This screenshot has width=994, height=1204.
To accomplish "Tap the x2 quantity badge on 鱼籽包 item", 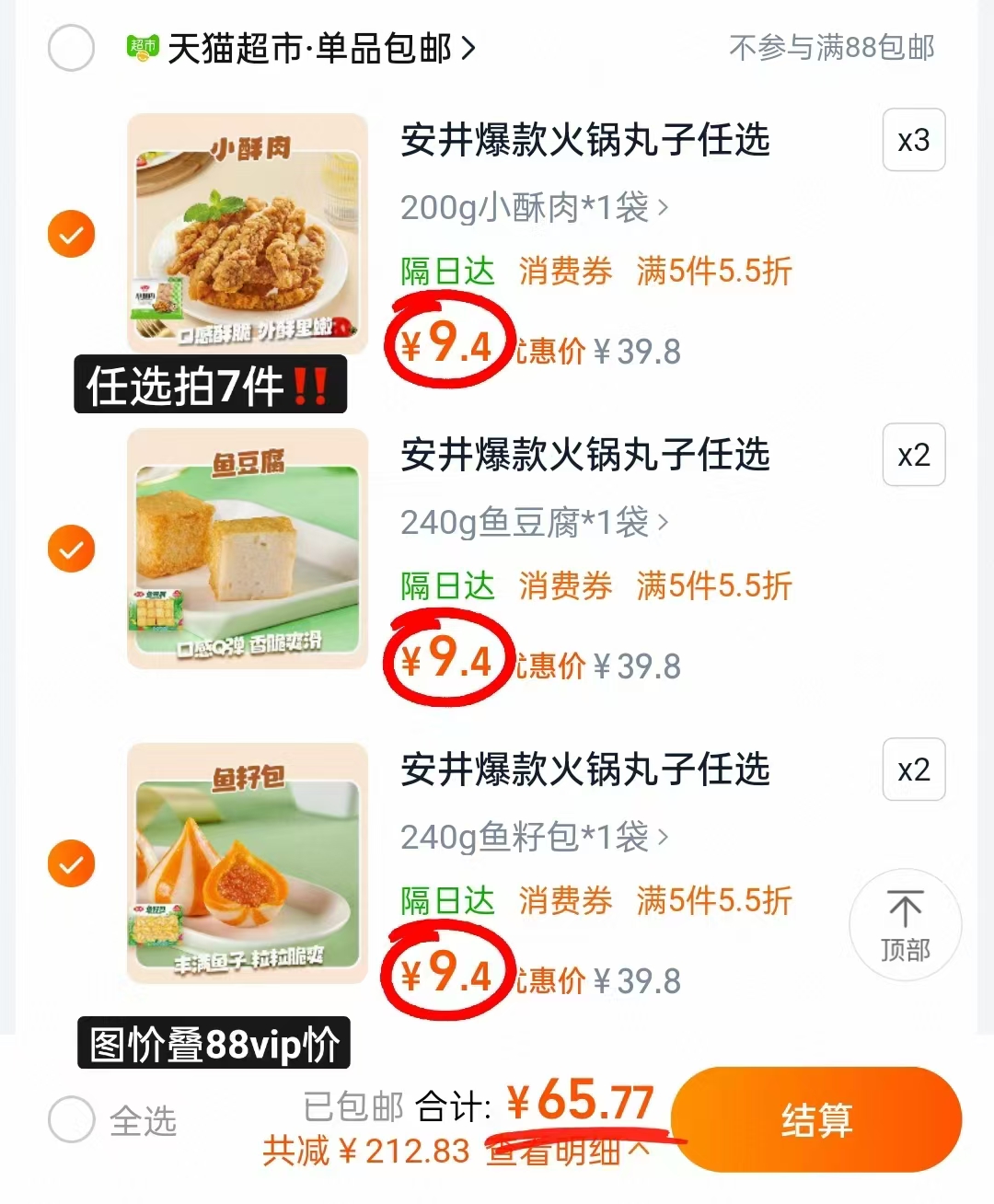I will pyautogui.click(x=913, y=770).
